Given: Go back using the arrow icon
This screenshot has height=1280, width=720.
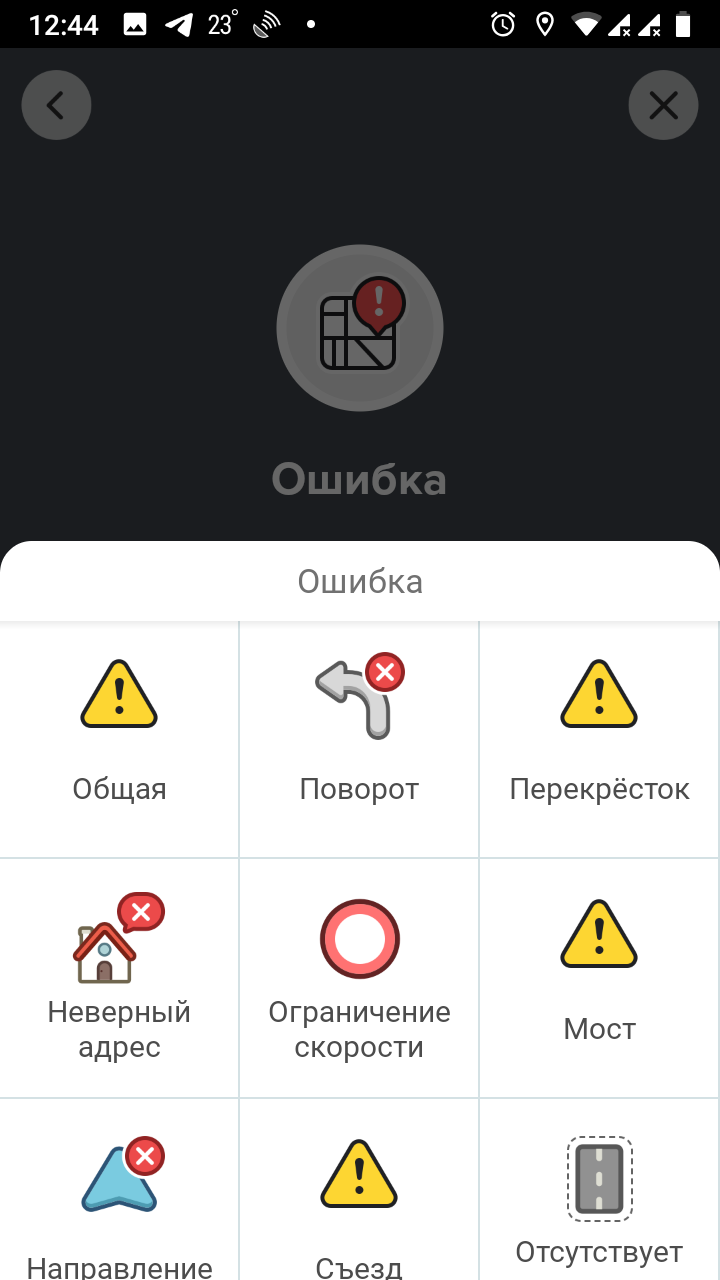Looking at the screenshot, I should pyautogui.click(x=56, y=105).
